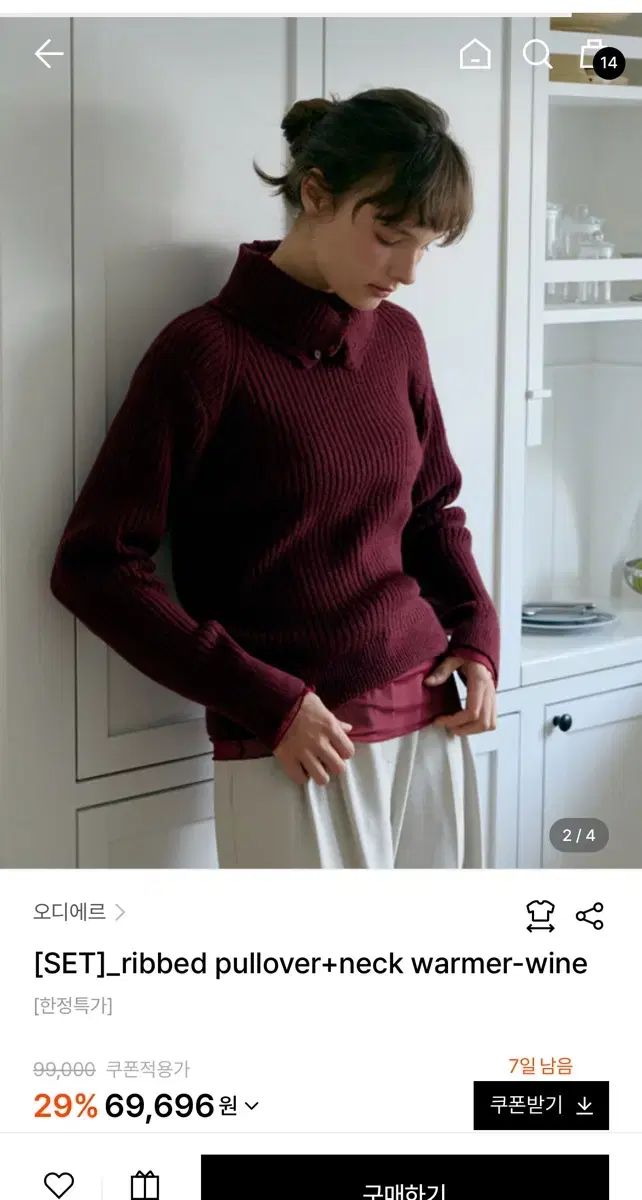Open the 오디에르 brand page

pyautogui.click(x=79, y=912)
